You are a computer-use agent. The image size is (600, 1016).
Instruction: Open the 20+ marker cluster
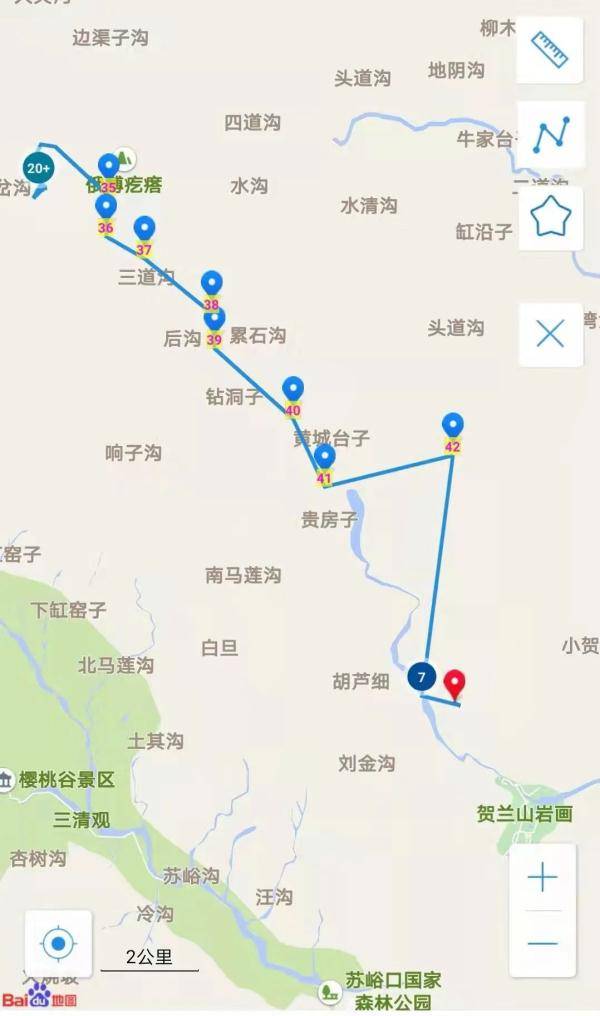(38, 168)
